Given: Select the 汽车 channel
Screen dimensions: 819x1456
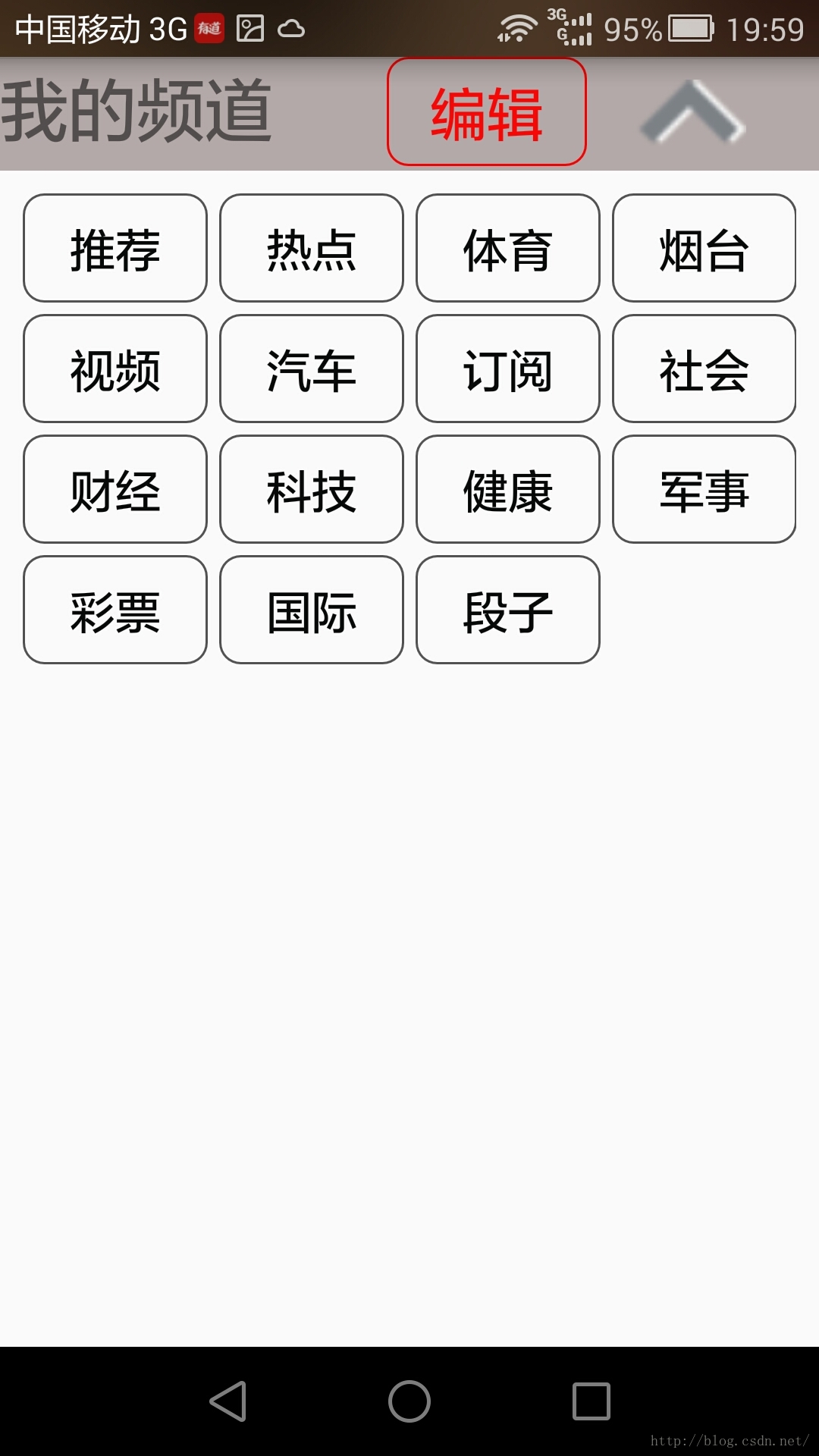Looking at the screenshot, I should [312, 369].
